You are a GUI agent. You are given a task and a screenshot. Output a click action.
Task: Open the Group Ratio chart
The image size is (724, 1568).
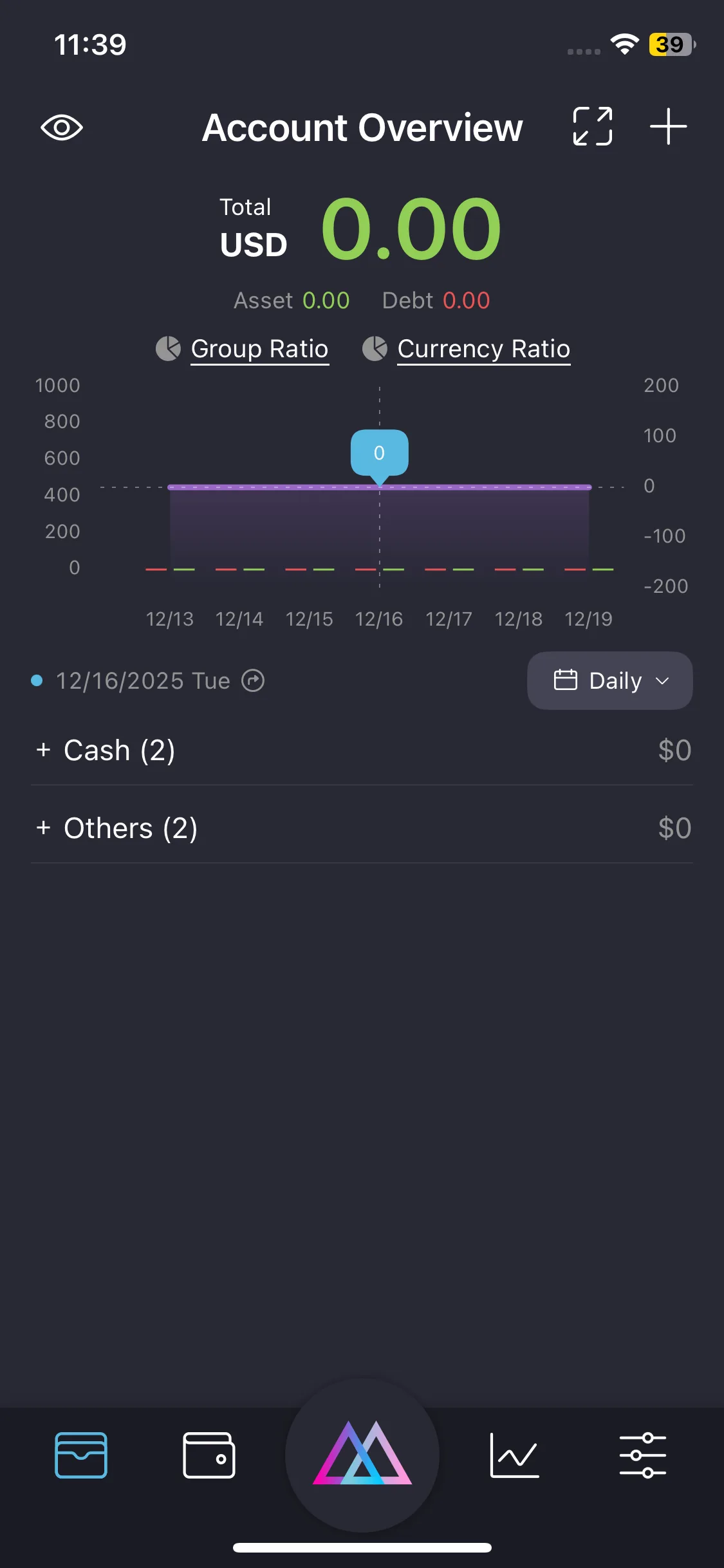tap(259, 349)
